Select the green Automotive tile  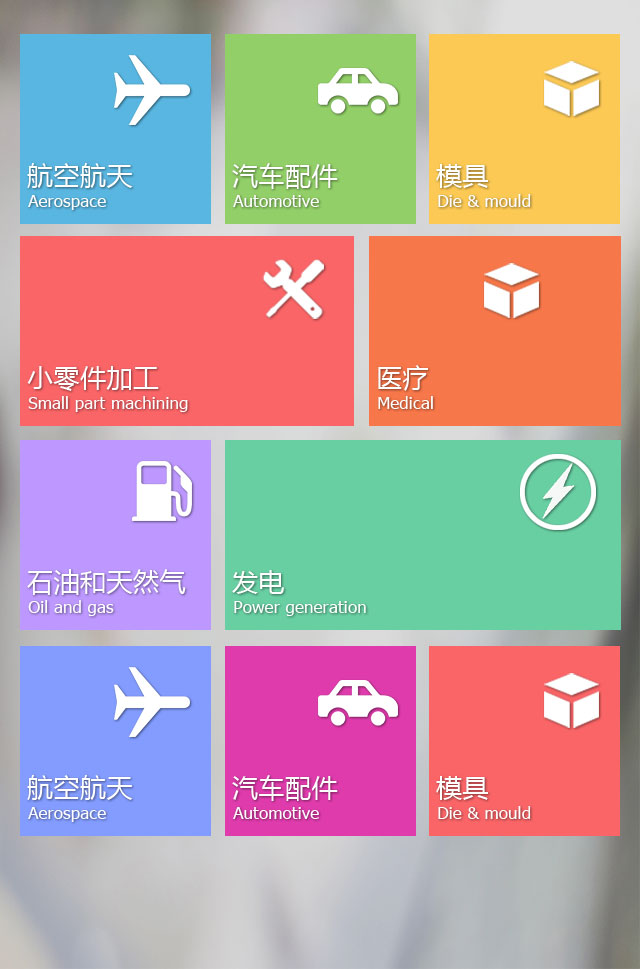coord(320,129)
